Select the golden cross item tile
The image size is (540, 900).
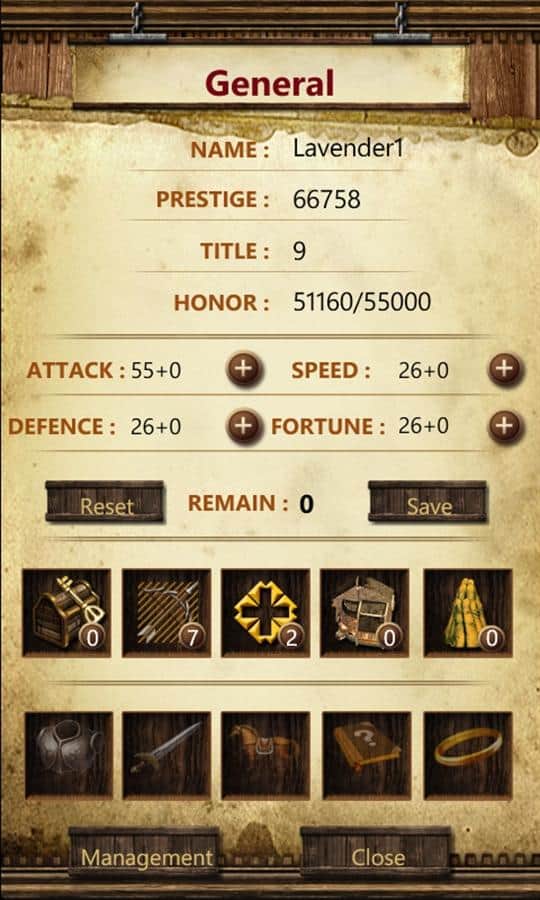click(x=266, y=613)
